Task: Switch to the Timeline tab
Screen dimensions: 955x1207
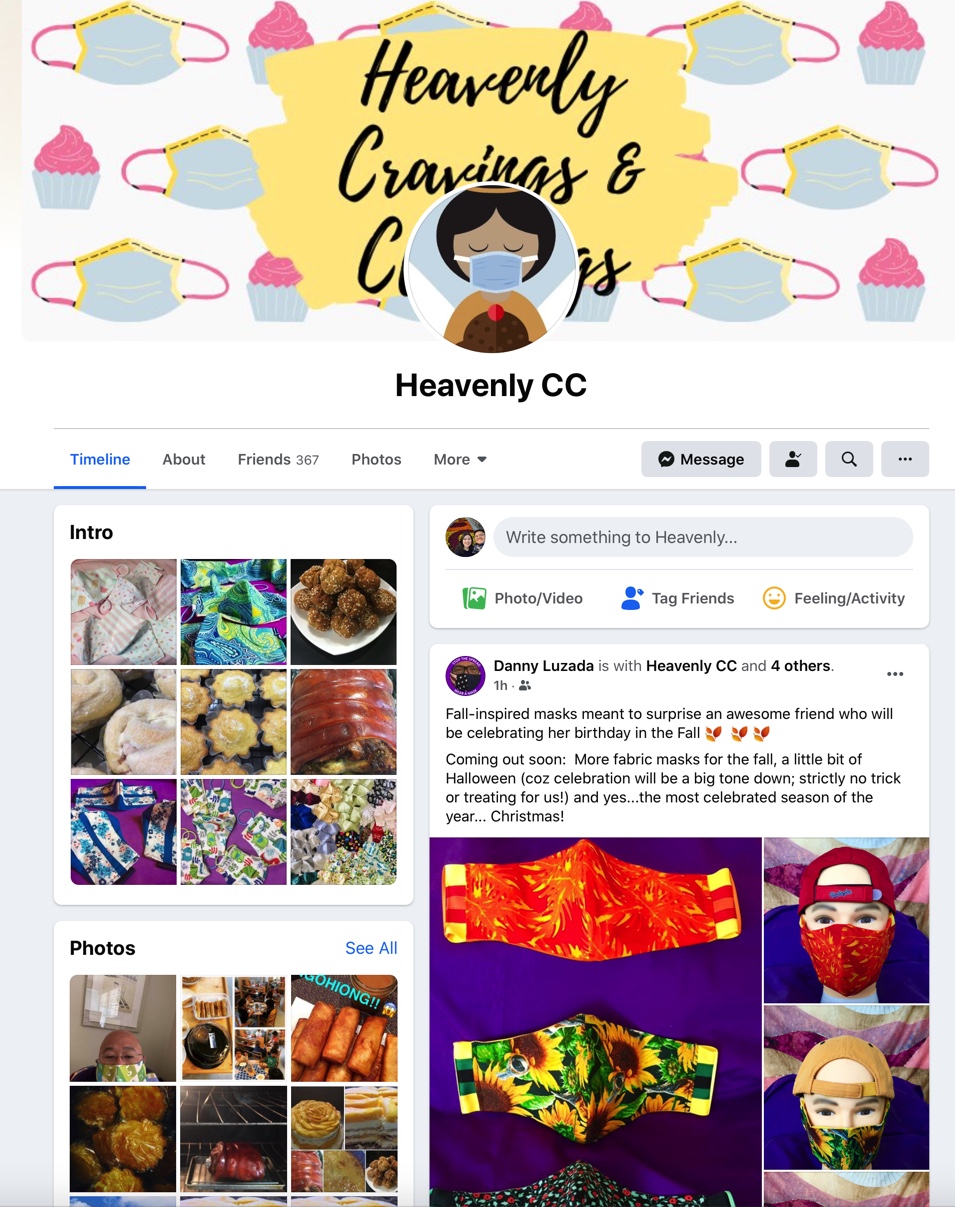Action: pyautogui.click(x=100, y=459)
